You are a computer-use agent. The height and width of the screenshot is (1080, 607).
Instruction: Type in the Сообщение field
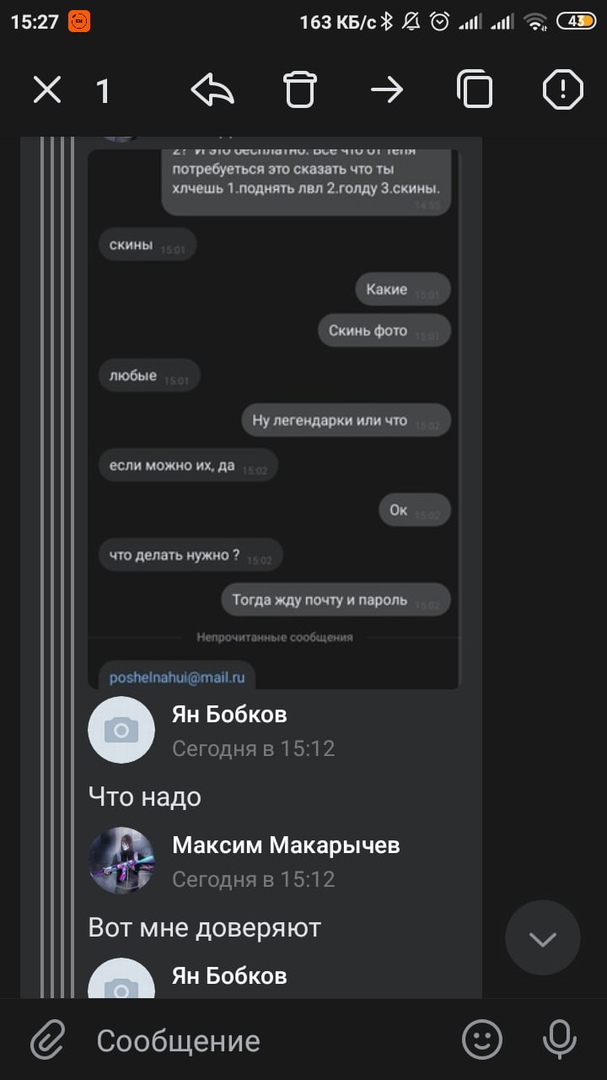(260, 1040)
